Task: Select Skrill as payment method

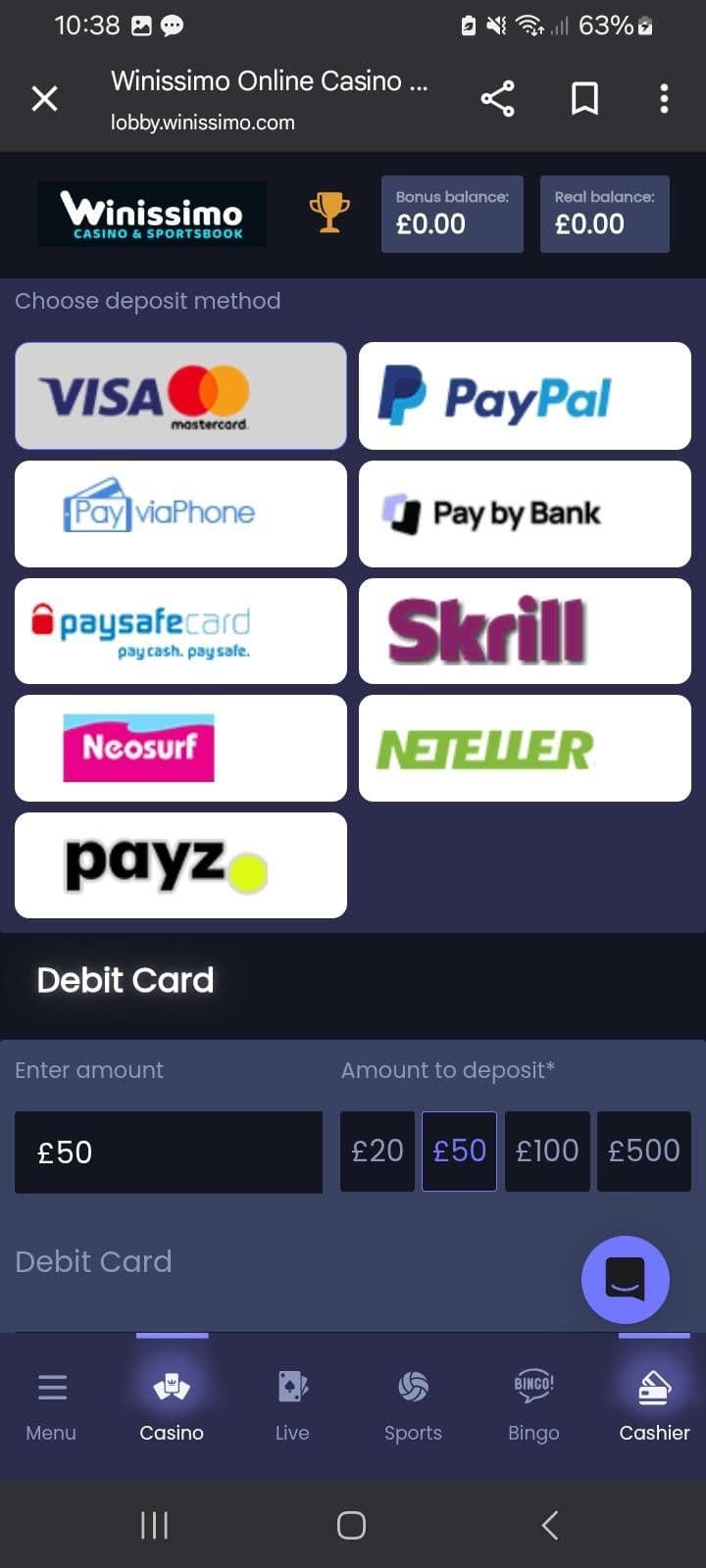Action: (525, 630)
